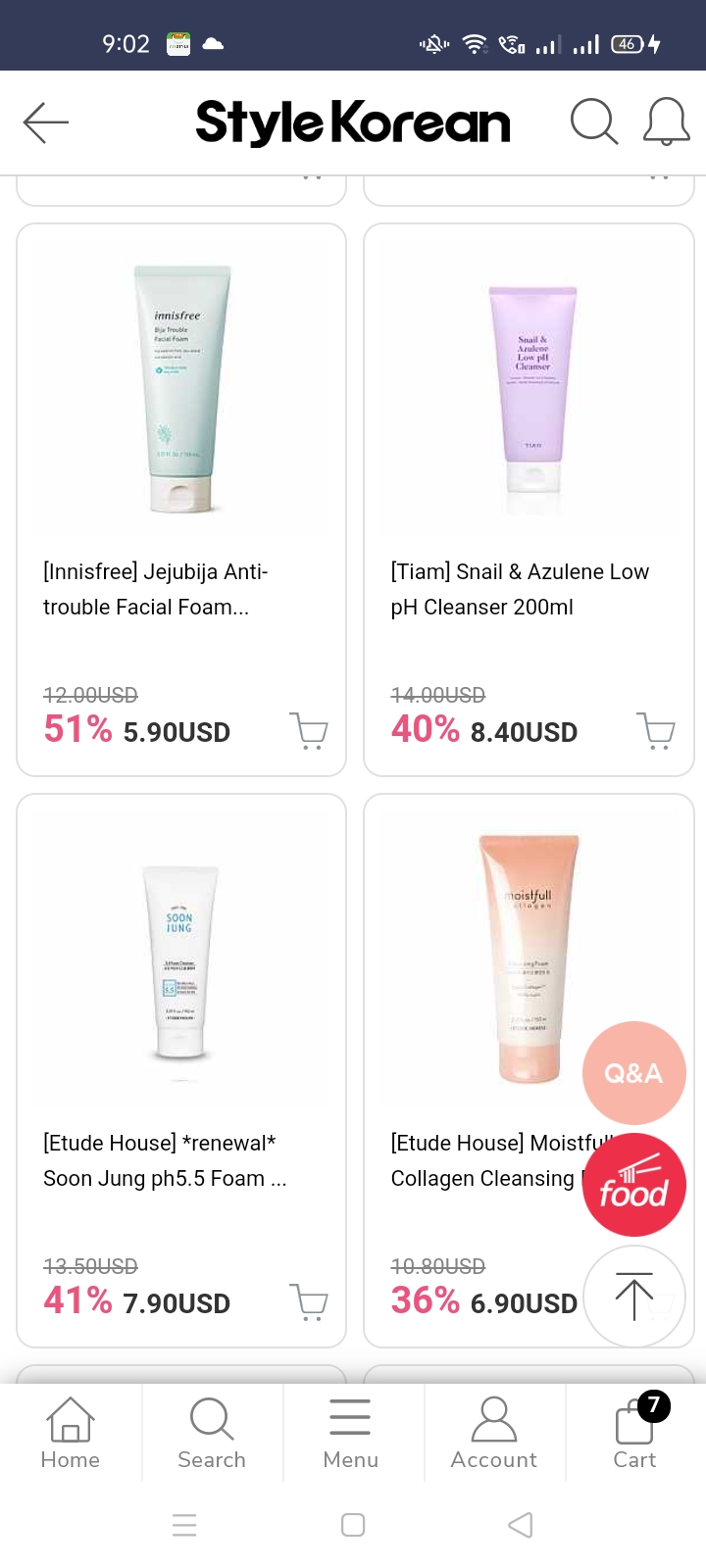Jump back to top with arrow button
The image size is (706, 1568).
point(633,1297)
